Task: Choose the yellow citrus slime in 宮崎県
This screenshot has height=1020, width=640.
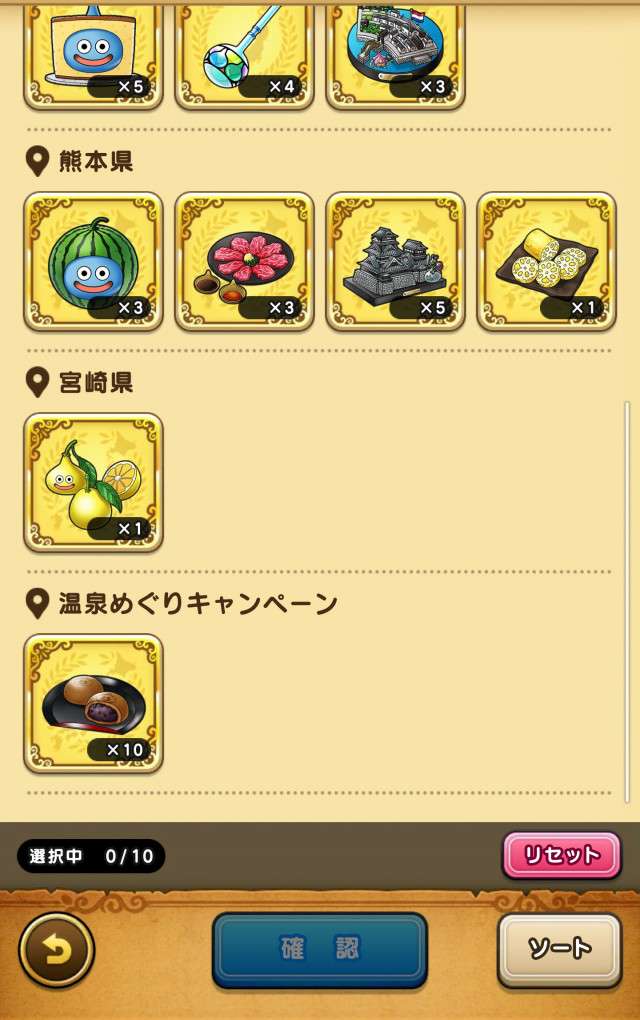Action: pyautogui.click(x=93, y=483)
